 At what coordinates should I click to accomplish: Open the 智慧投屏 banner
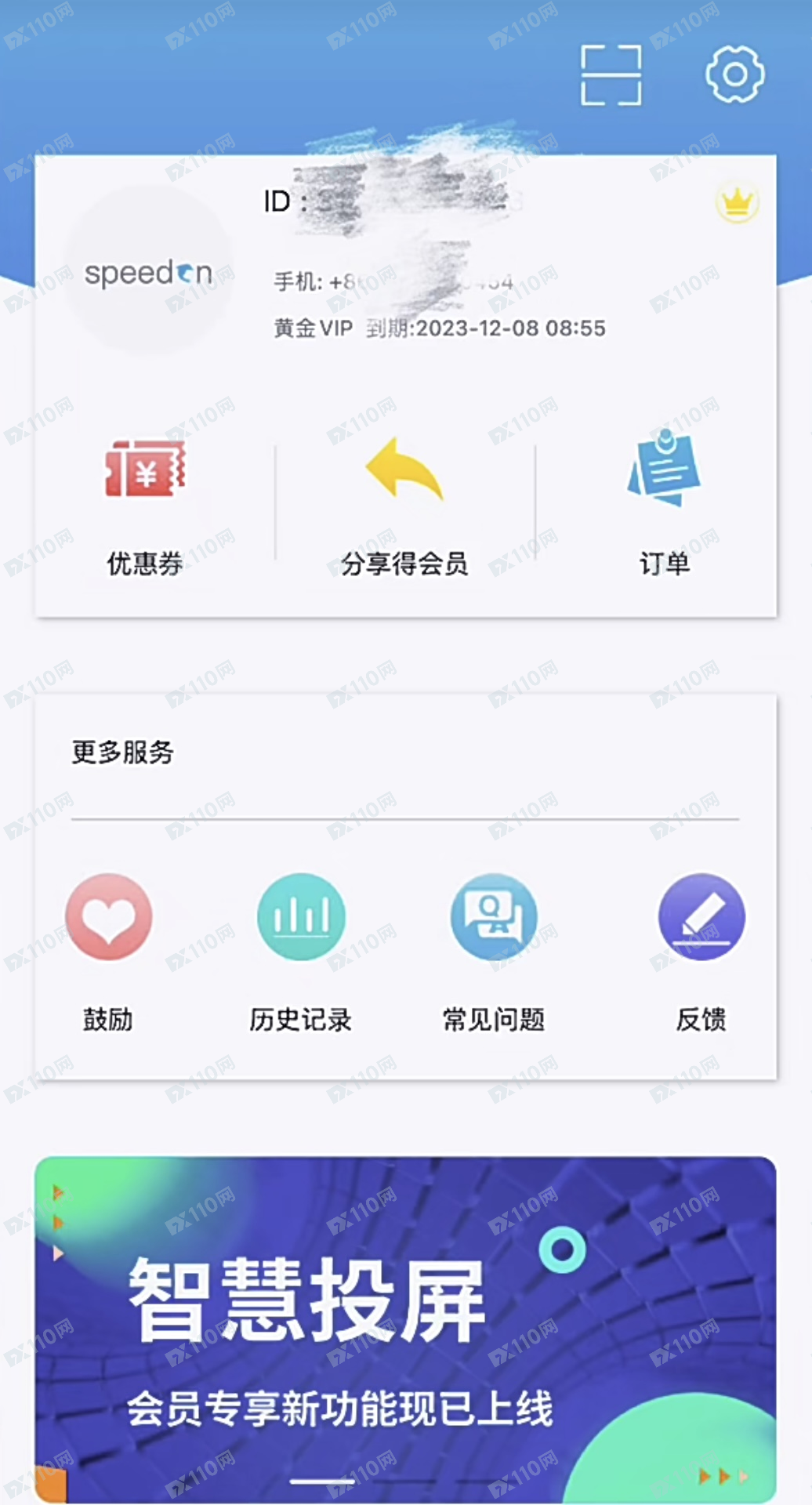405,1329
